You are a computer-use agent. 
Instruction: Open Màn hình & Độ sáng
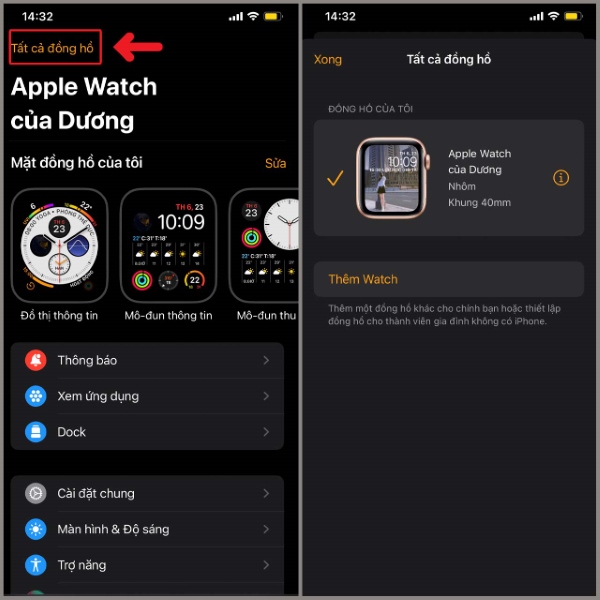(x=148, y=529)
